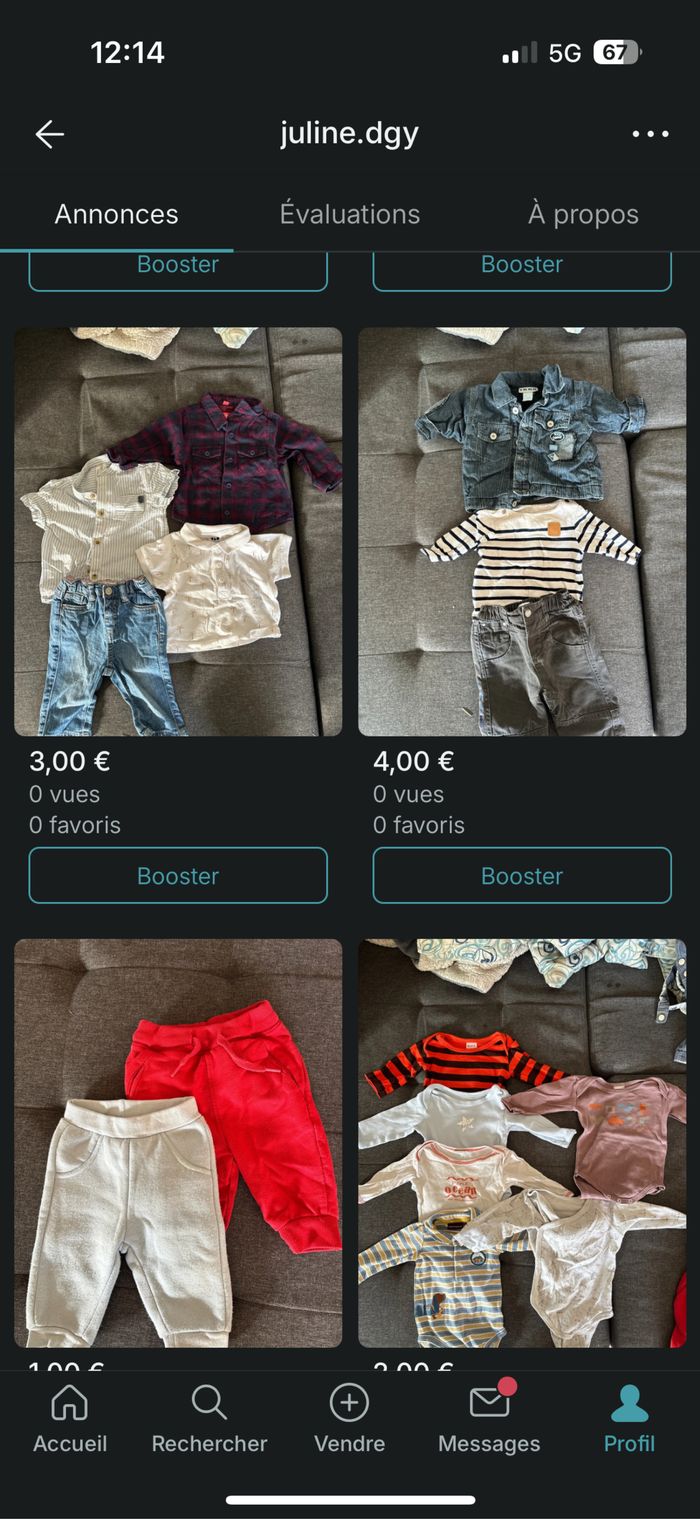Open the three-dot overflow menu

click(650, 134)
